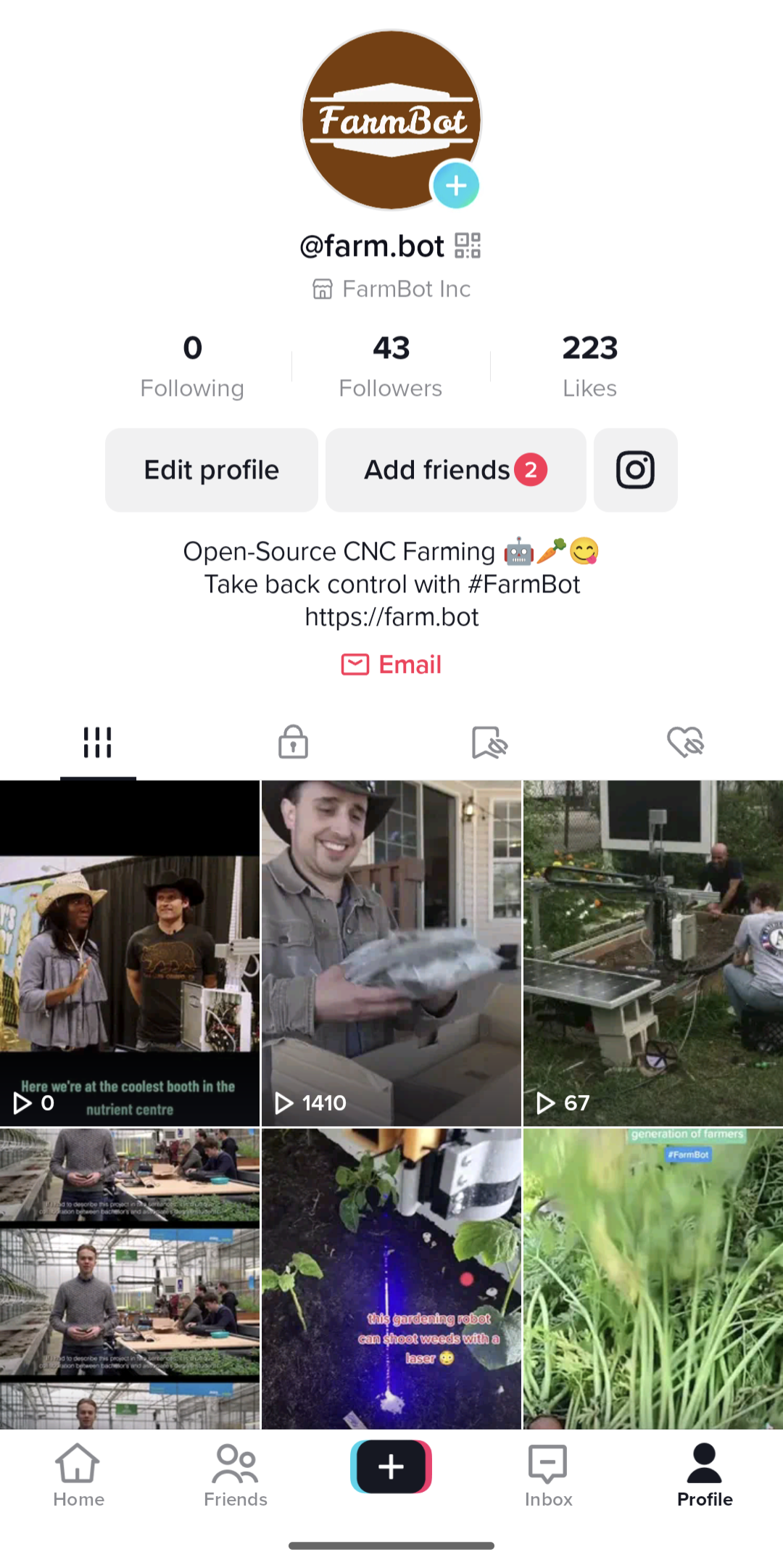Send an Email via the profile link
This screenshot has height=1568, width=783.
(x=391, y=664)
